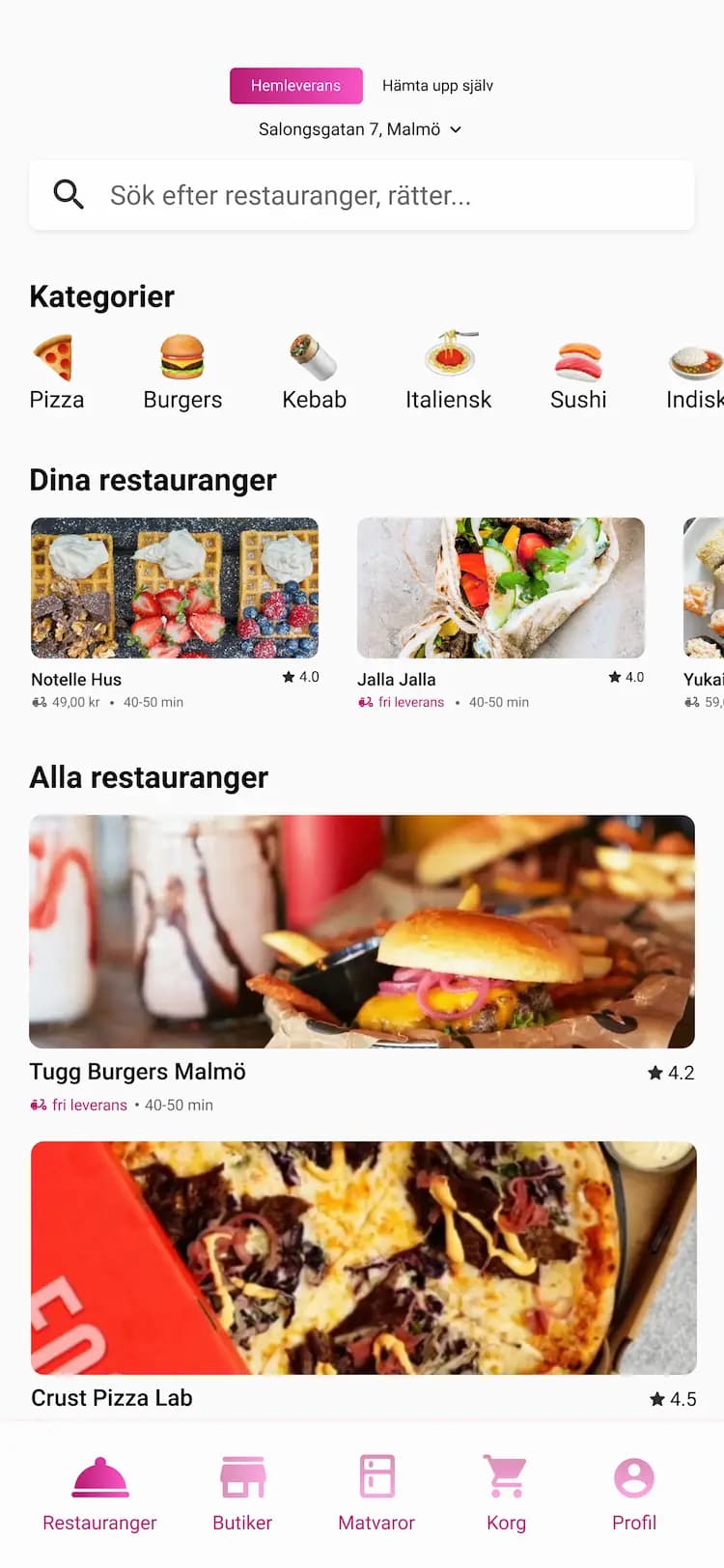Open the Profil tab
Image resolution: width=724 pixels, height=1568 pixels.
tap(634, 1493)
